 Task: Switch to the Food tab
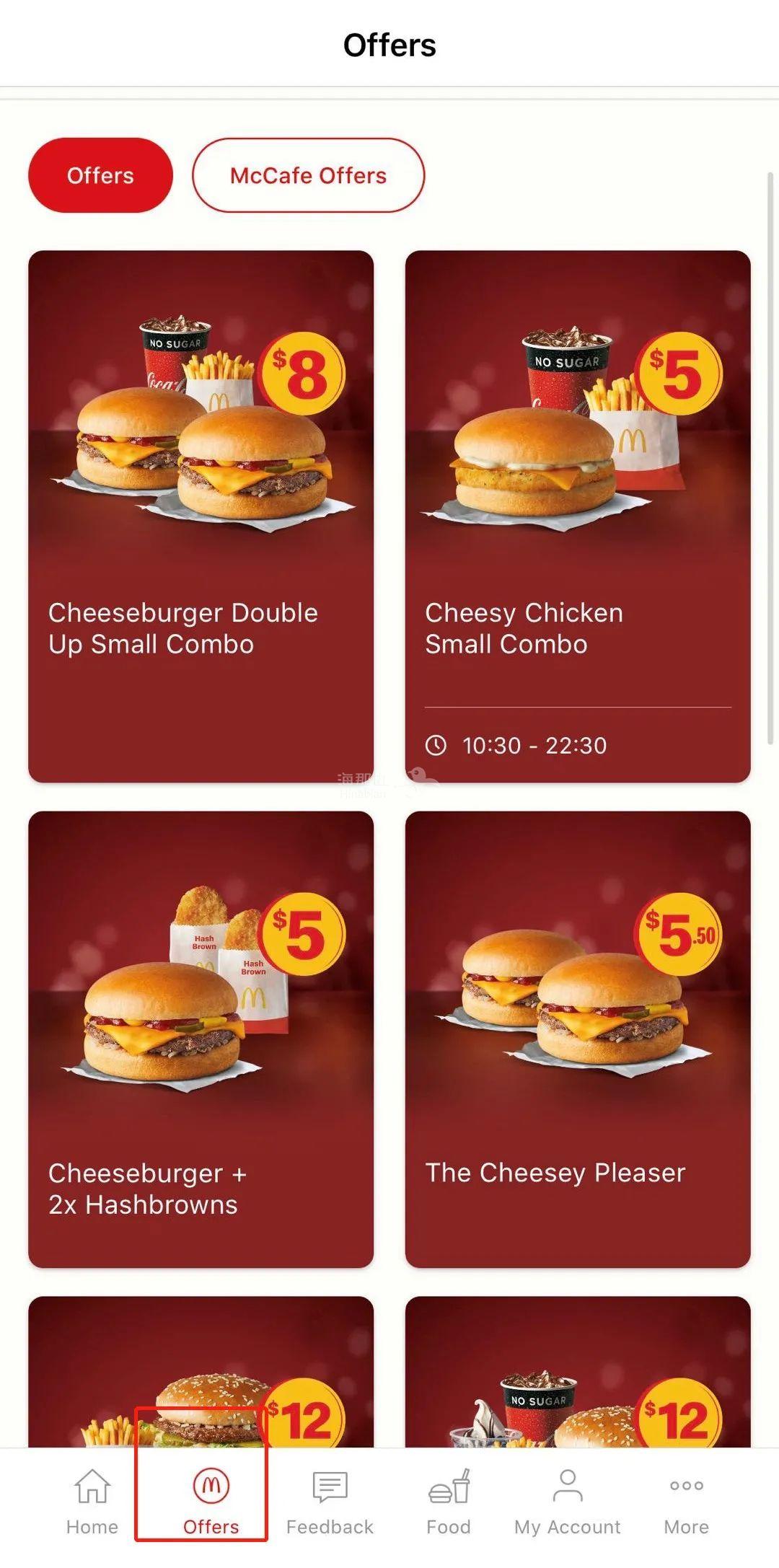coord(449,1502)
